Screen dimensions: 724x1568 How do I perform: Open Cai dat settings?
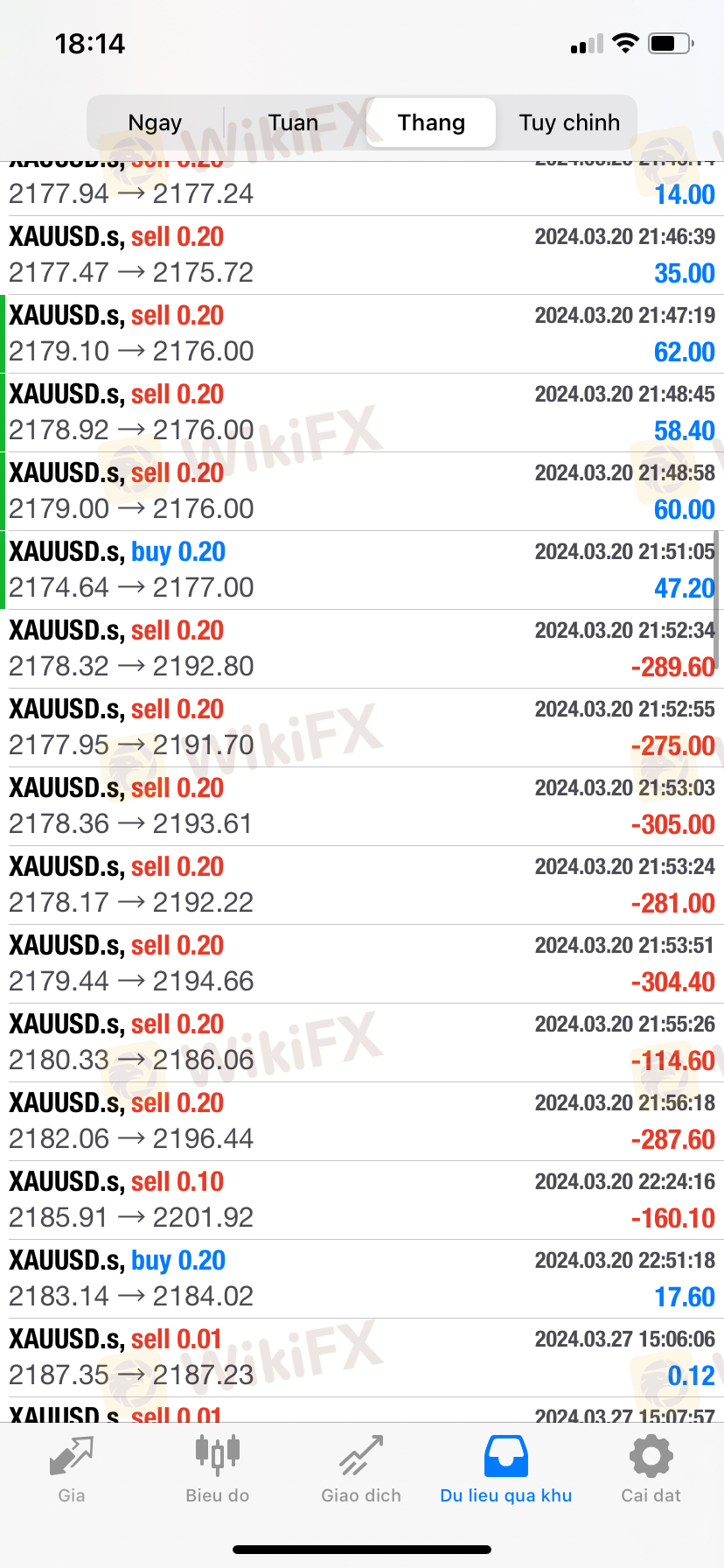651,1470
